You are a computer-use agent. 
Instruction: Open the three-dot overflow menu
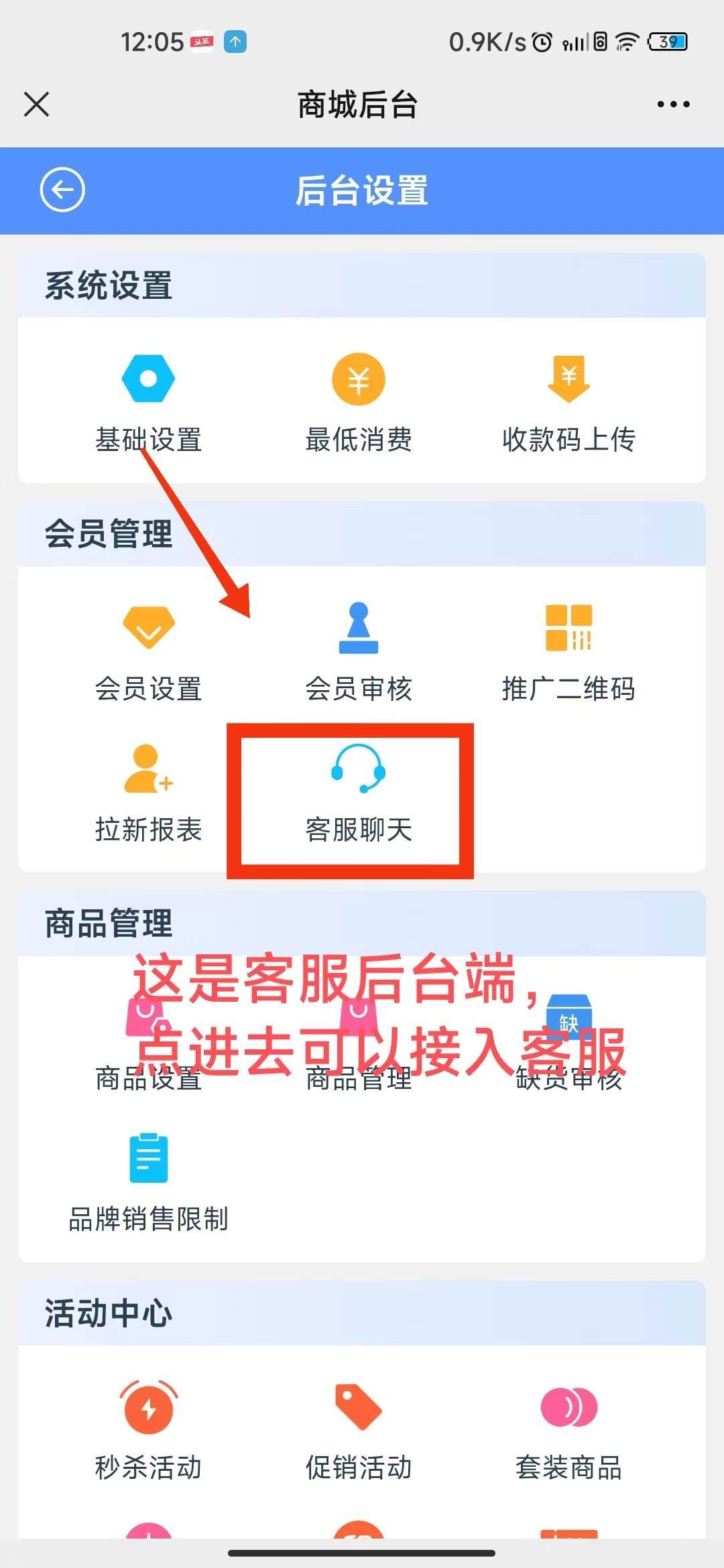coord(673,105)
